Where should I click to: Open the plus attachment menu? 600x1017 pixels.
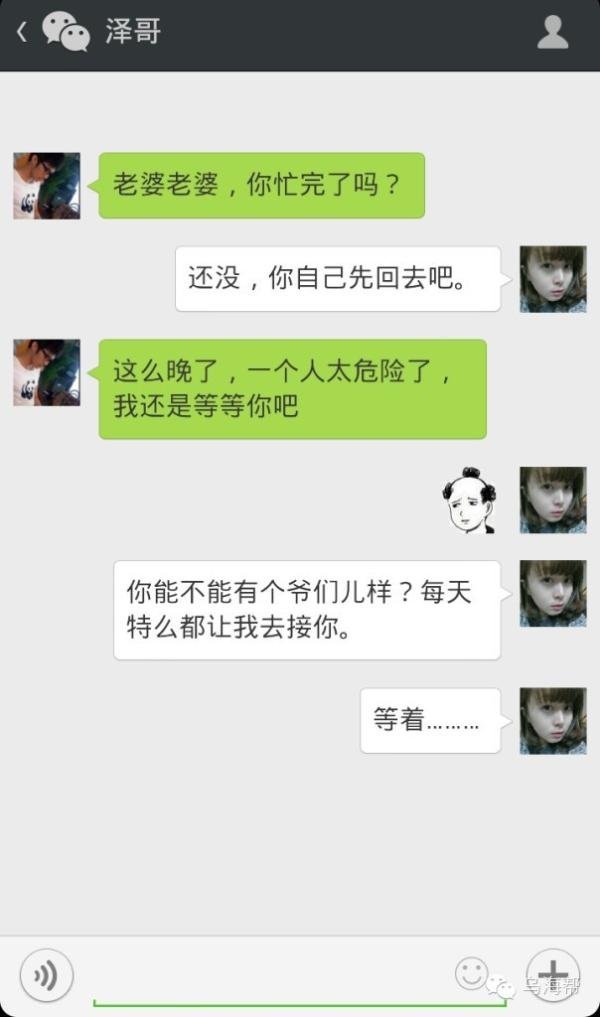point(553,975)
